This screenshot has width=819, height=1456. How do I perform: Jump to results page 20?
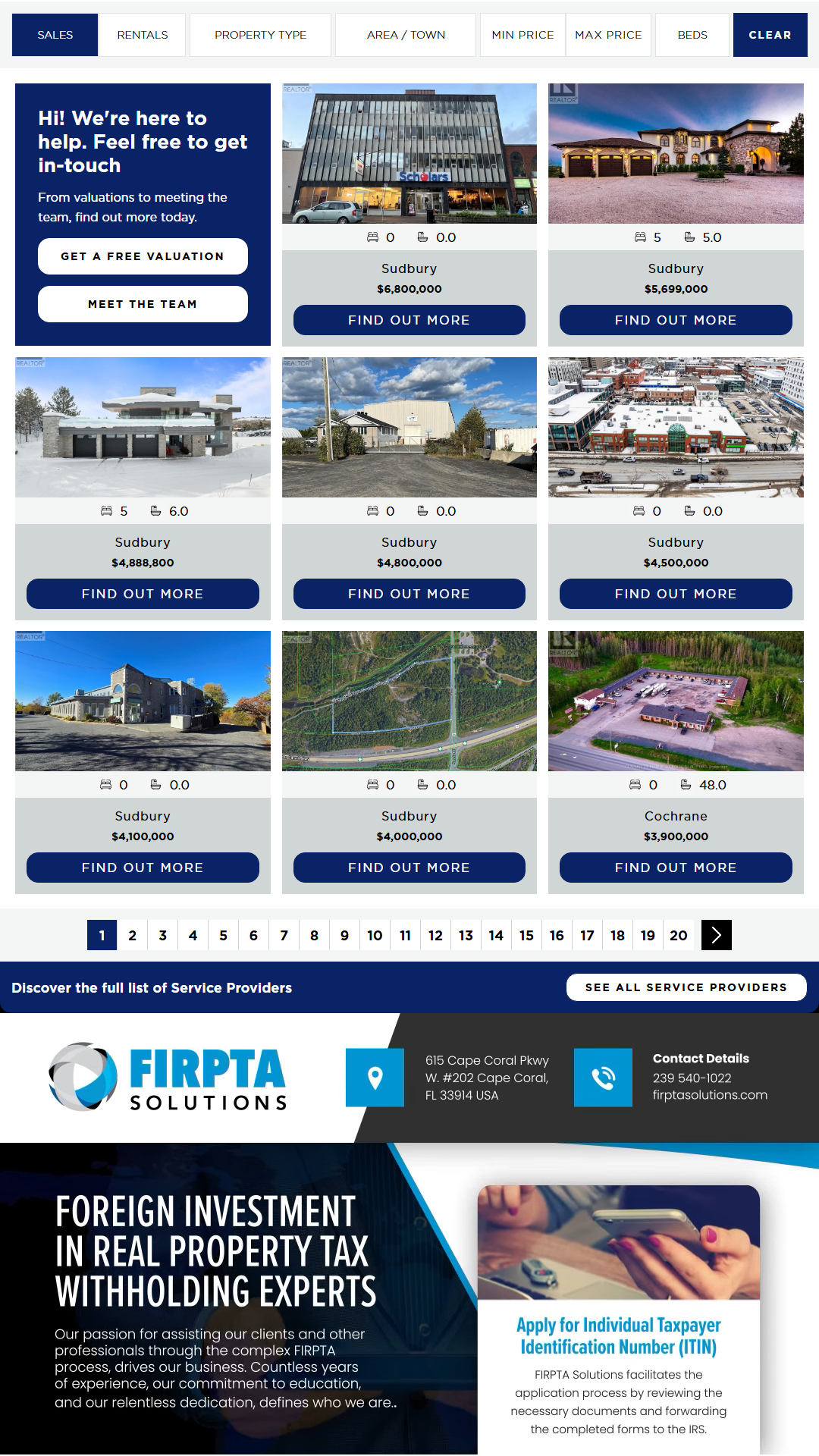(679, 935)
